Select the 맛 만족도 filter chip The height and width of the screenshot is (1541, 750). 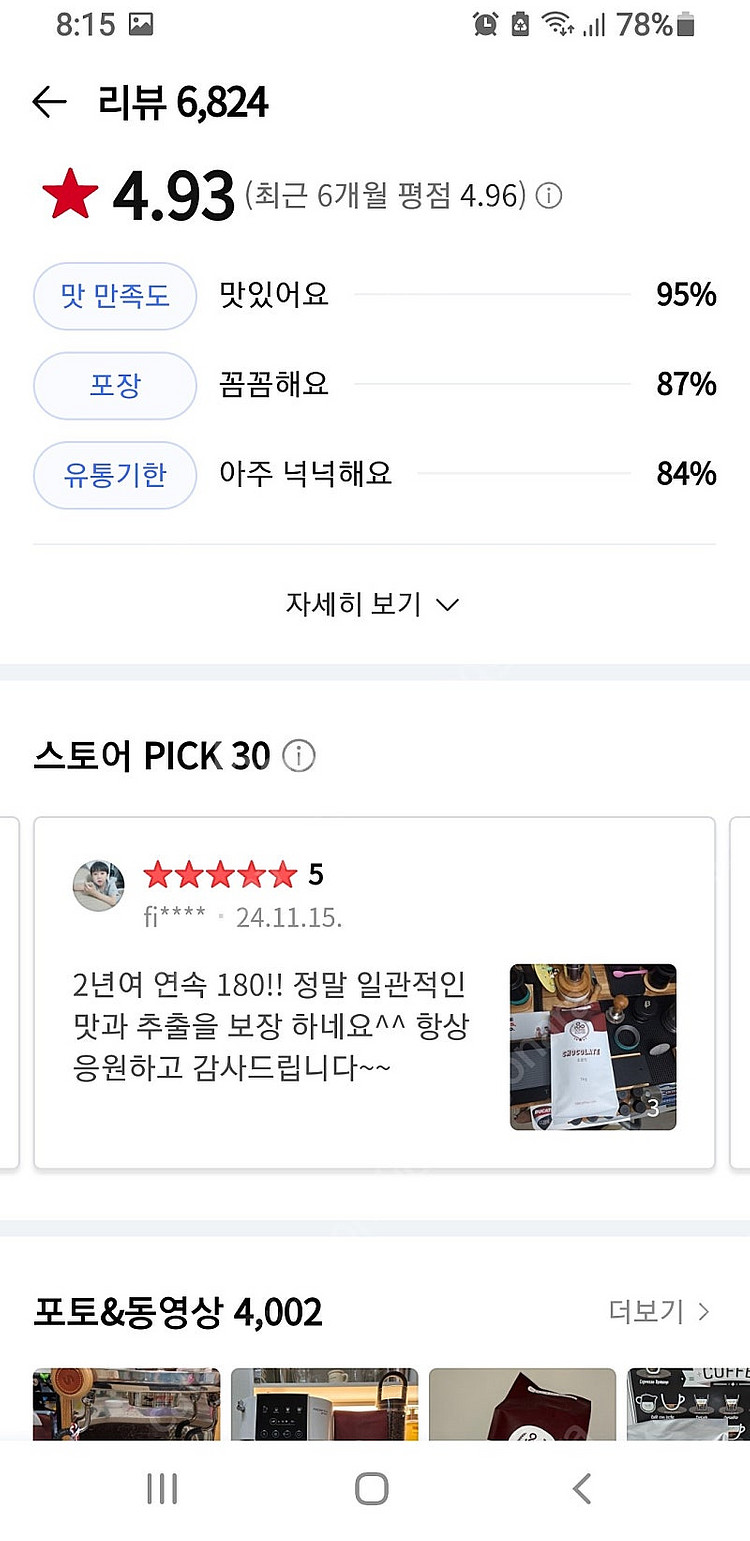point(114,296)
